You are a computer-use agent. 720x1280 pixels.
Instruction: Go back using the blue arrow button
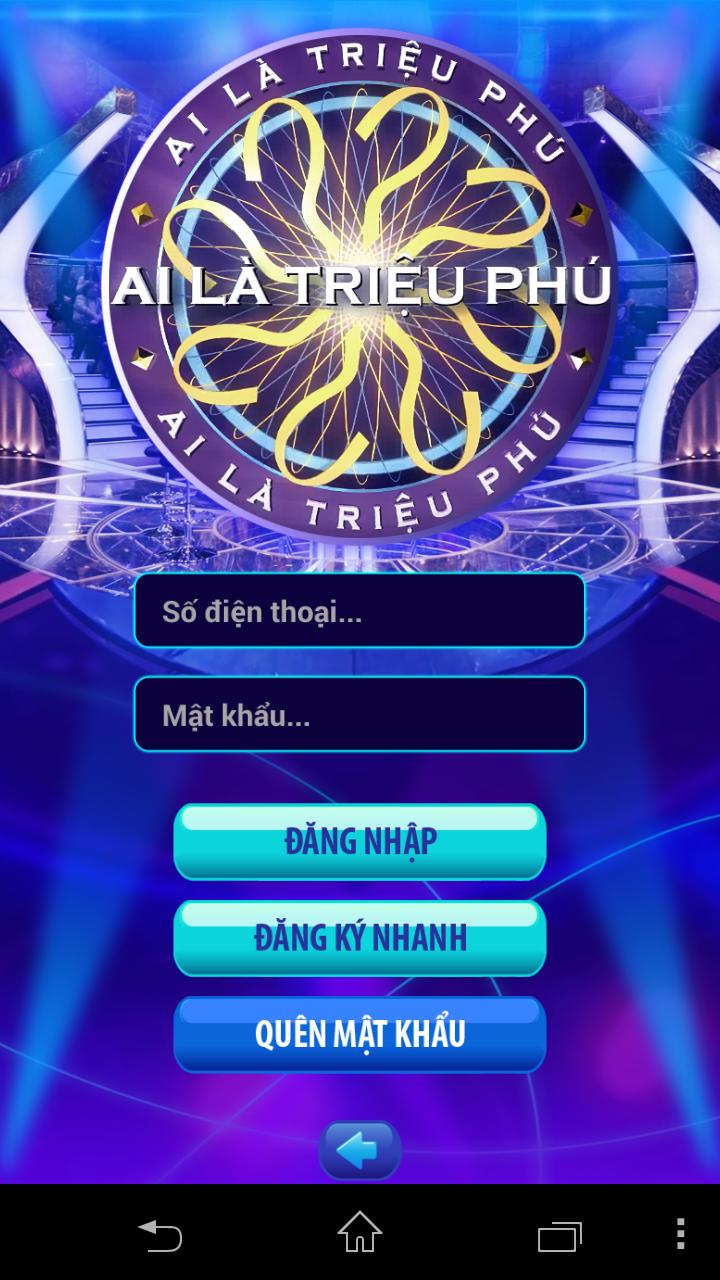[x=360, y=1151]
